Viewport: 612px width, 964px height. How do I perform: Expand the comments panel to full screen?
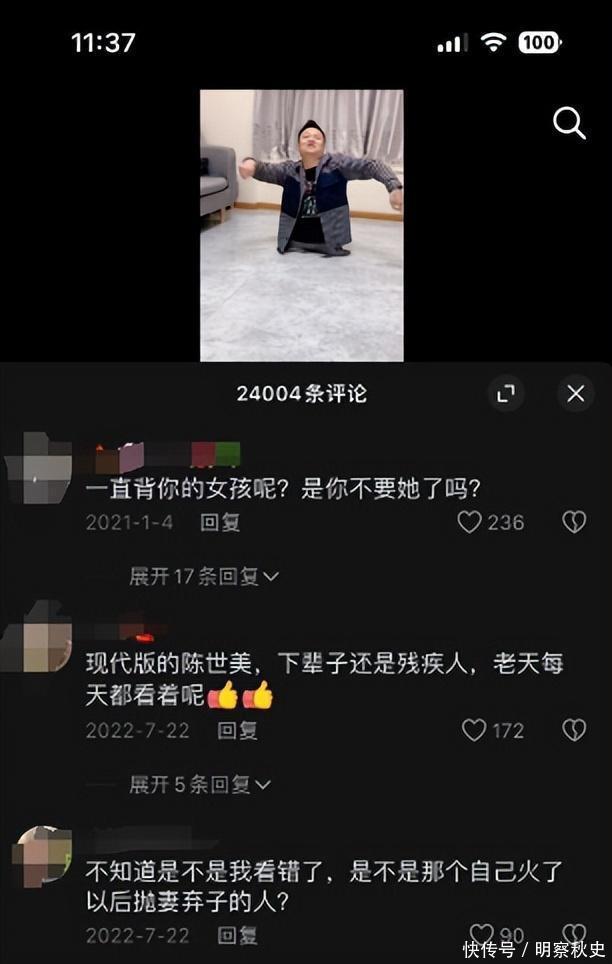pyautogui.click(x=506, y=393)
